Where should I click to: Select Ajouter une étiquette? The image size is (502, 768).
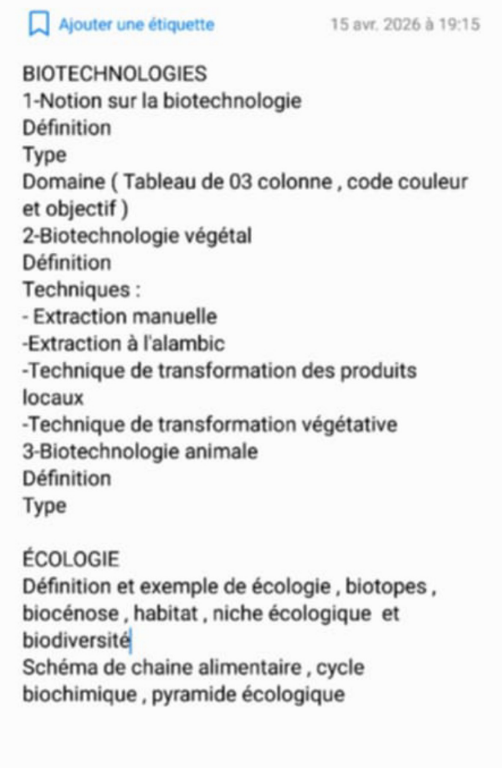(137, 24)
